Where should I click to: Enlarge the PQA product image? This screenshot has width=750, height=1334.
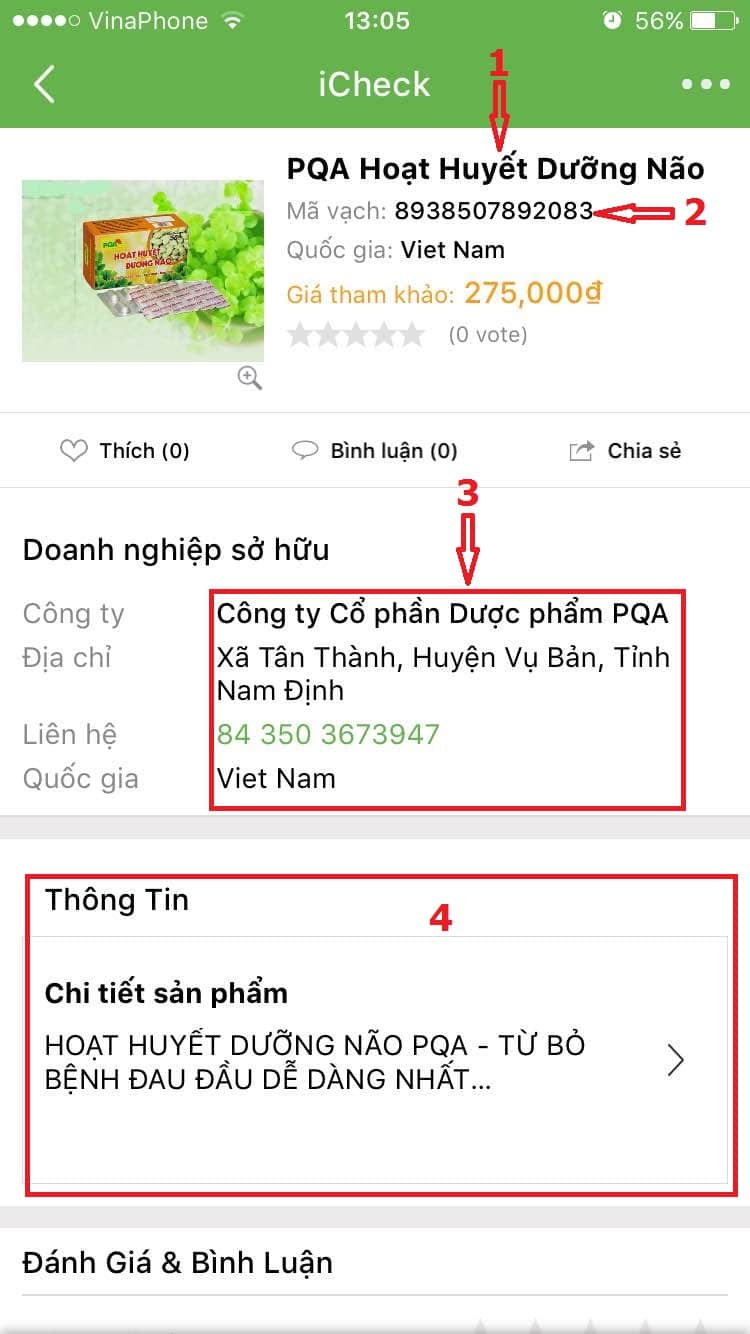tap(249, 377)
